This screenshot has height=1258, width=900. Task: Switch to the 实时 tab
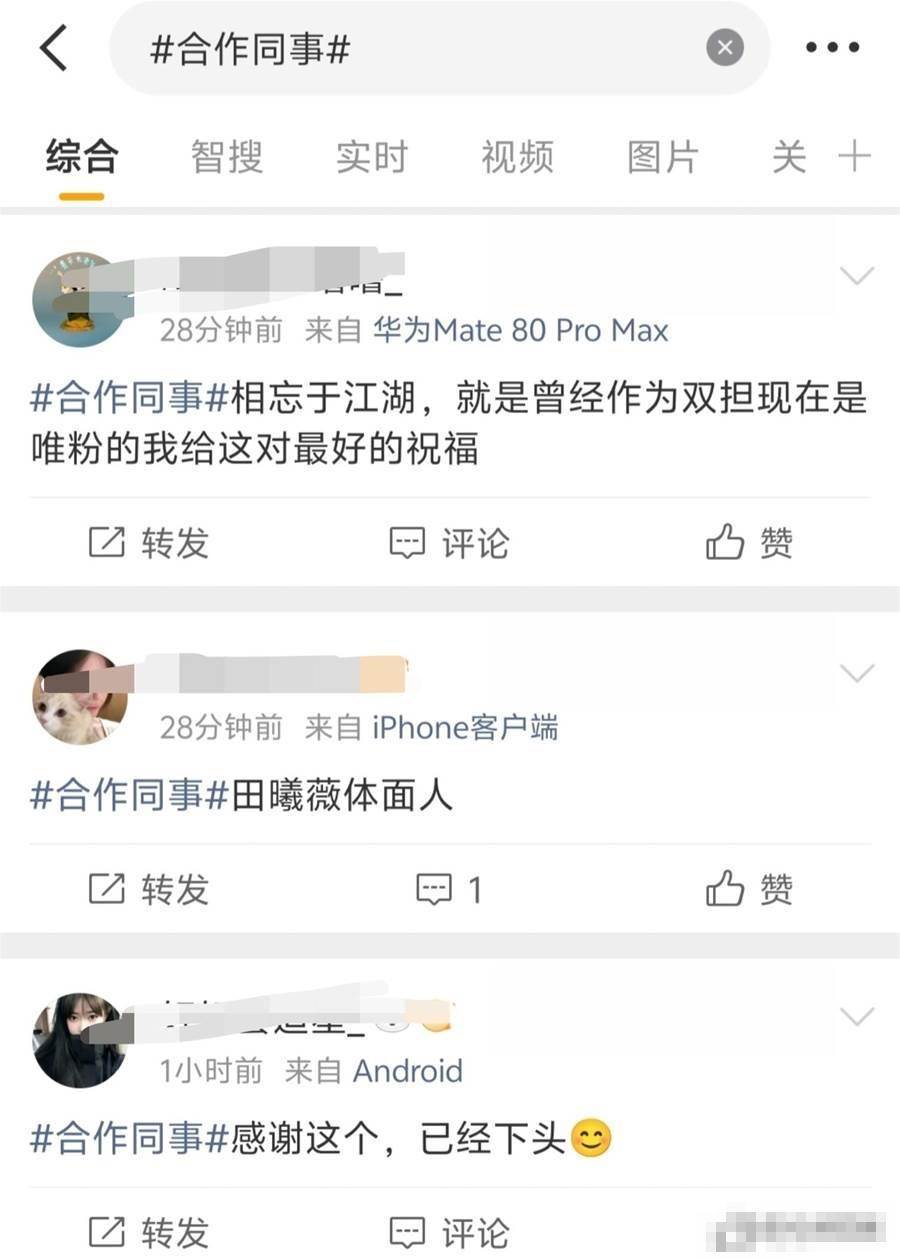pyautogui.click(x=372, y=157)
